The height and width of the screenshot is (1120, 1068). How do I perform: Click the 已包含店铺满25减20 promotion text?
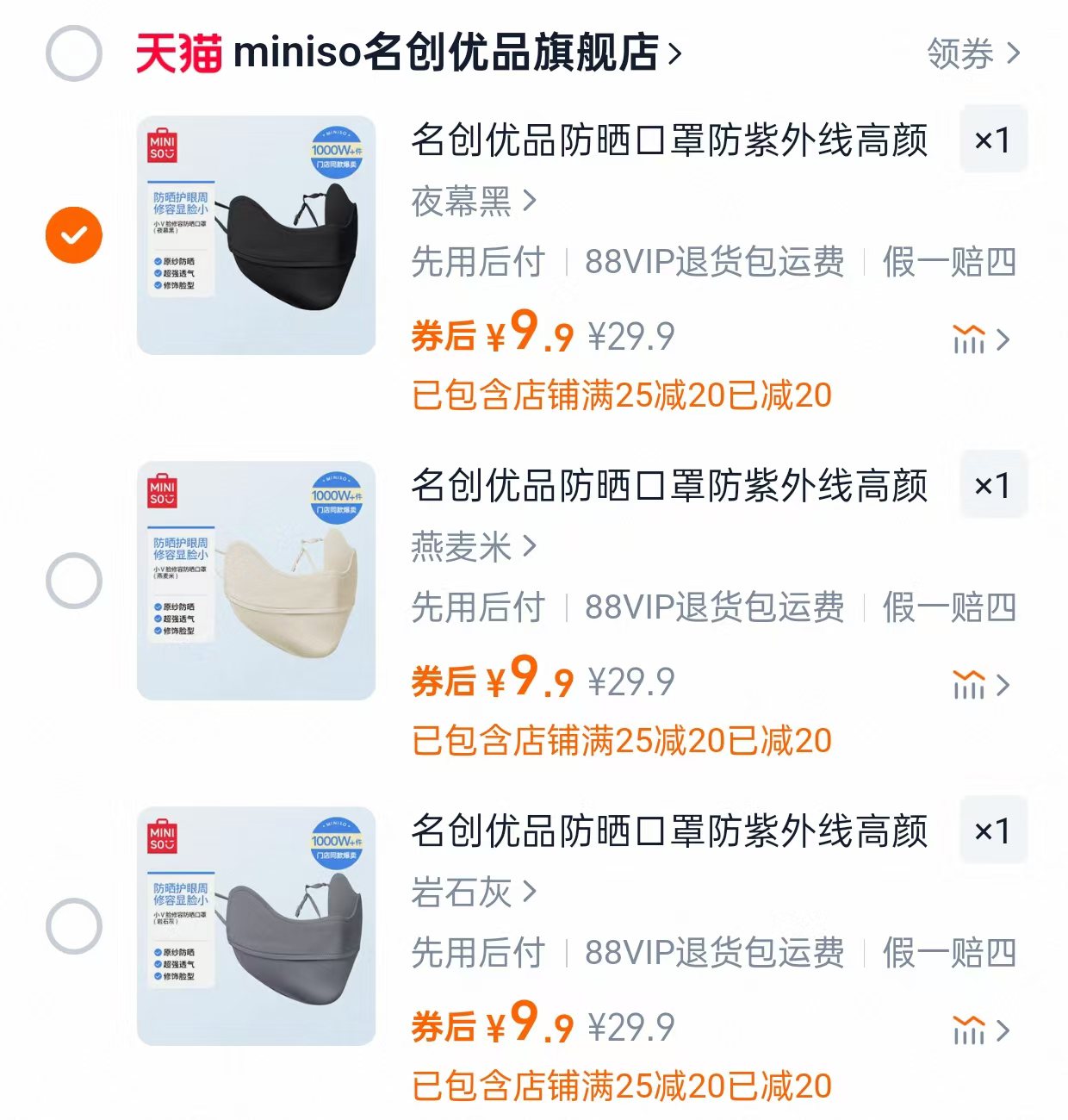pos(620,396)
